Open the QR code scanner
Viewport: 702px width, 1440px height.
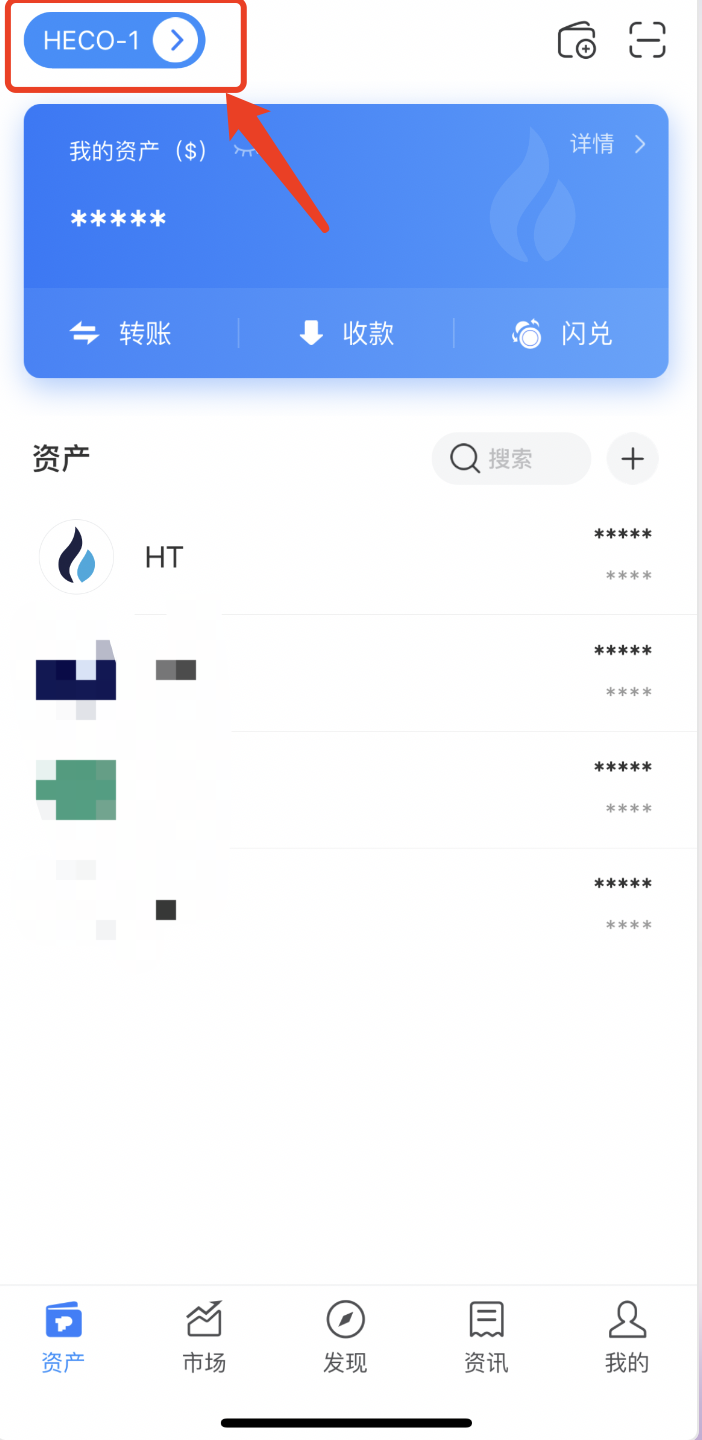pos(647,41)
